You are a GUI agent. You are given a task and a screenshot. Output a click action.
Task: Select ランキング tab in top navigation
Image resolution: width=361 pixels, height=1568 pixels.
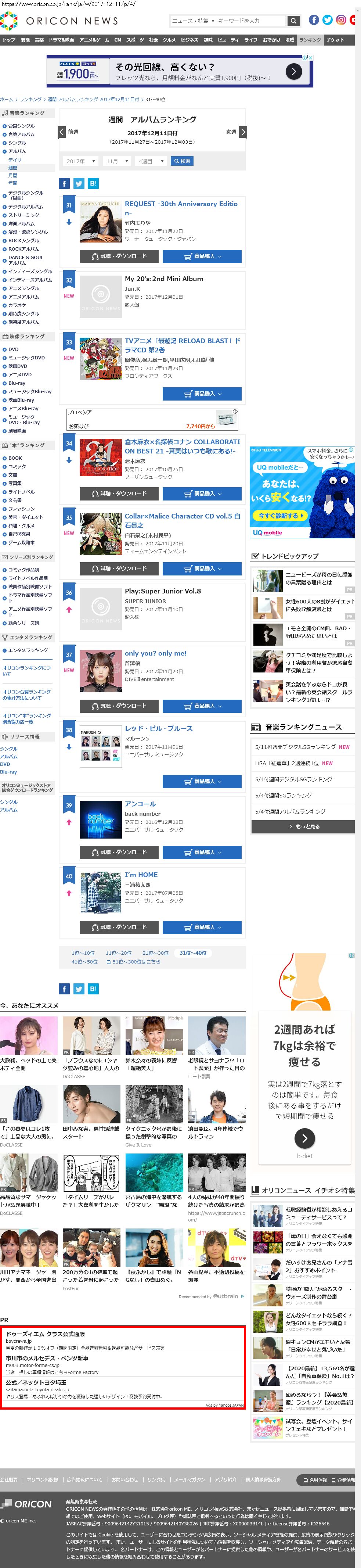point(310,40)
